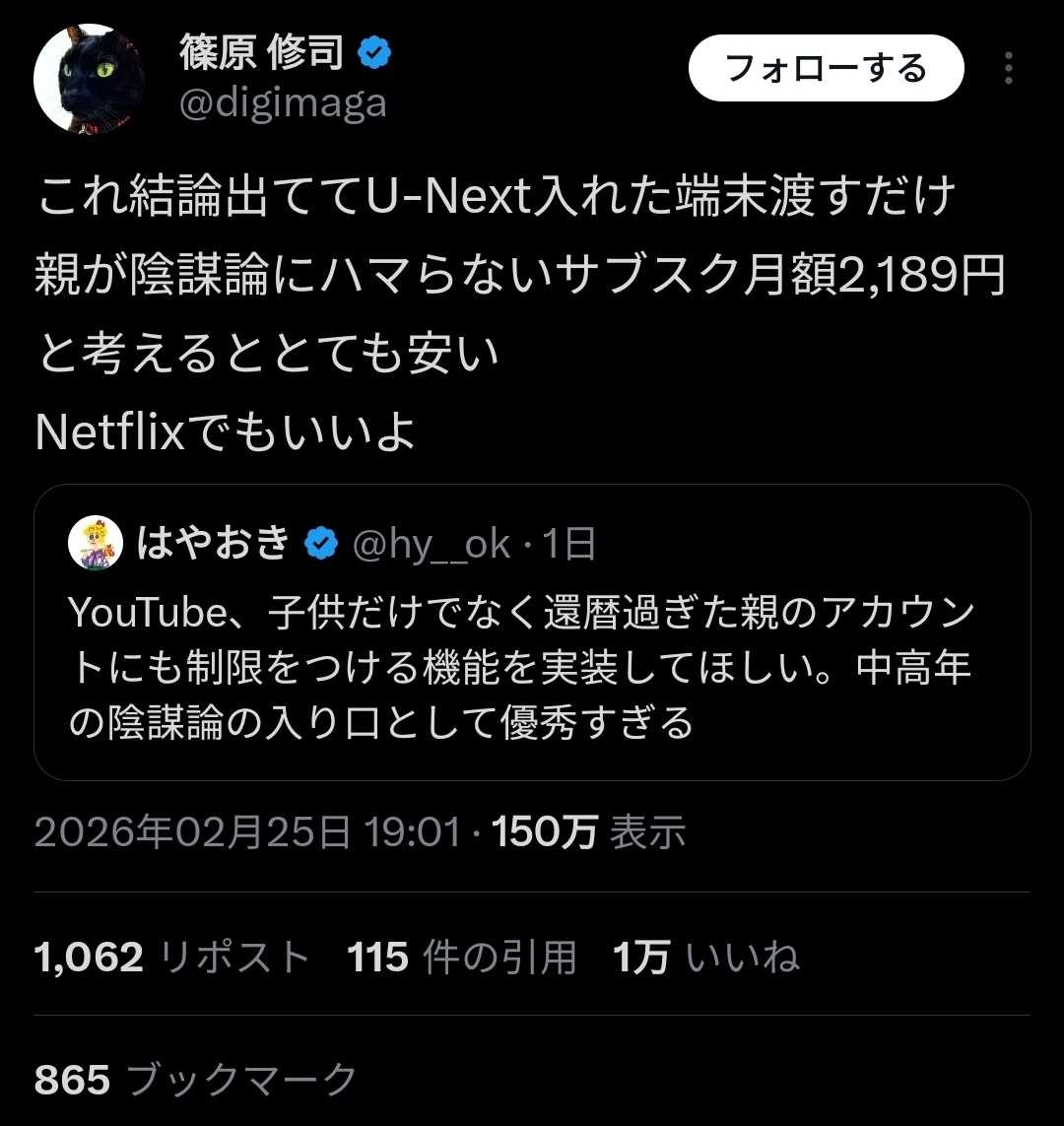The height and width of the screenshot is (1126, 1064).
Task: Tap the フォローする button
Action: [x=825, y=68]
